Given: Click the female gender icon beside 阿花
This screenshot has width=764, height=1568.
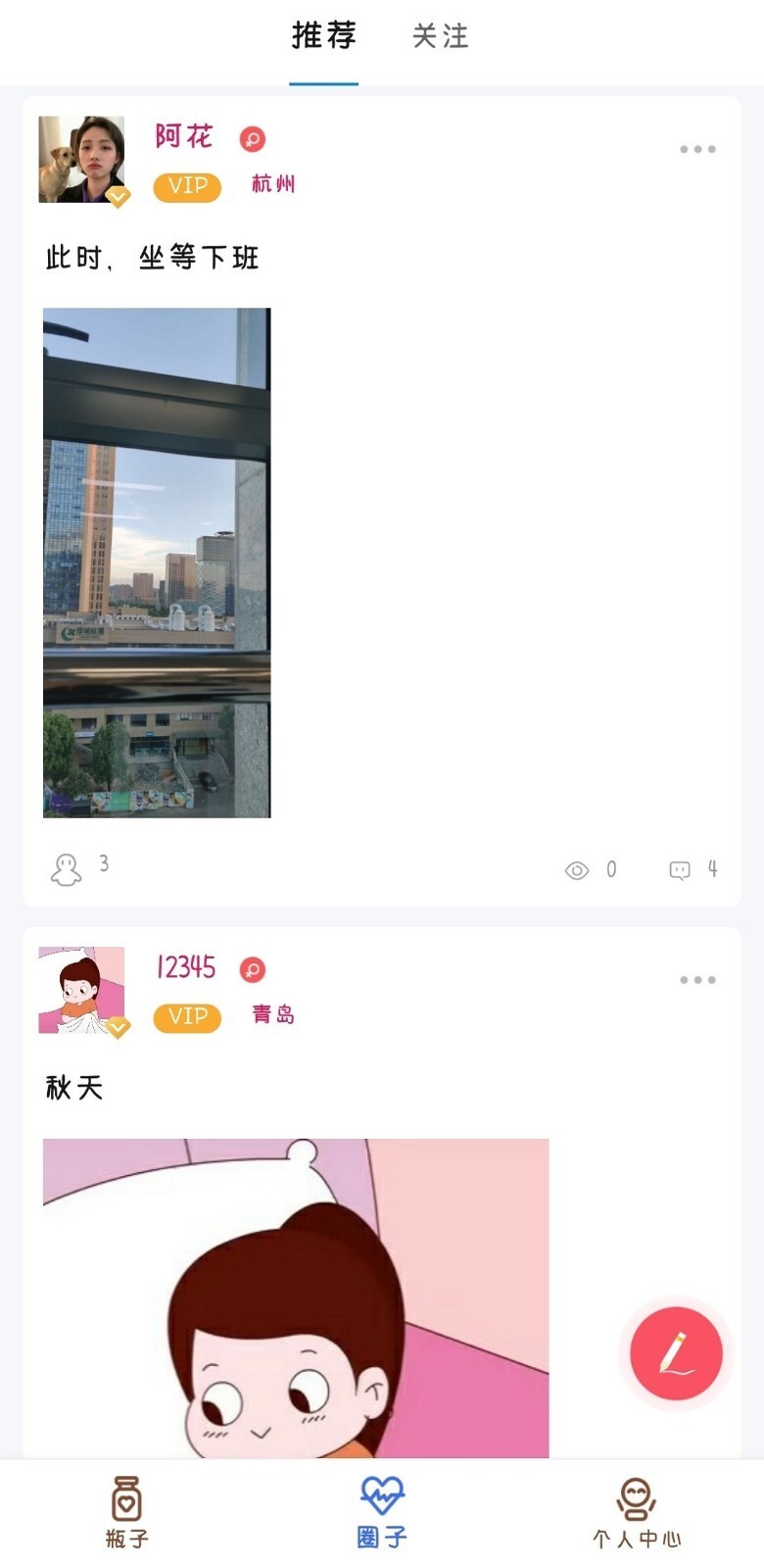Looking at the screenshot, I should click(252, 139).
